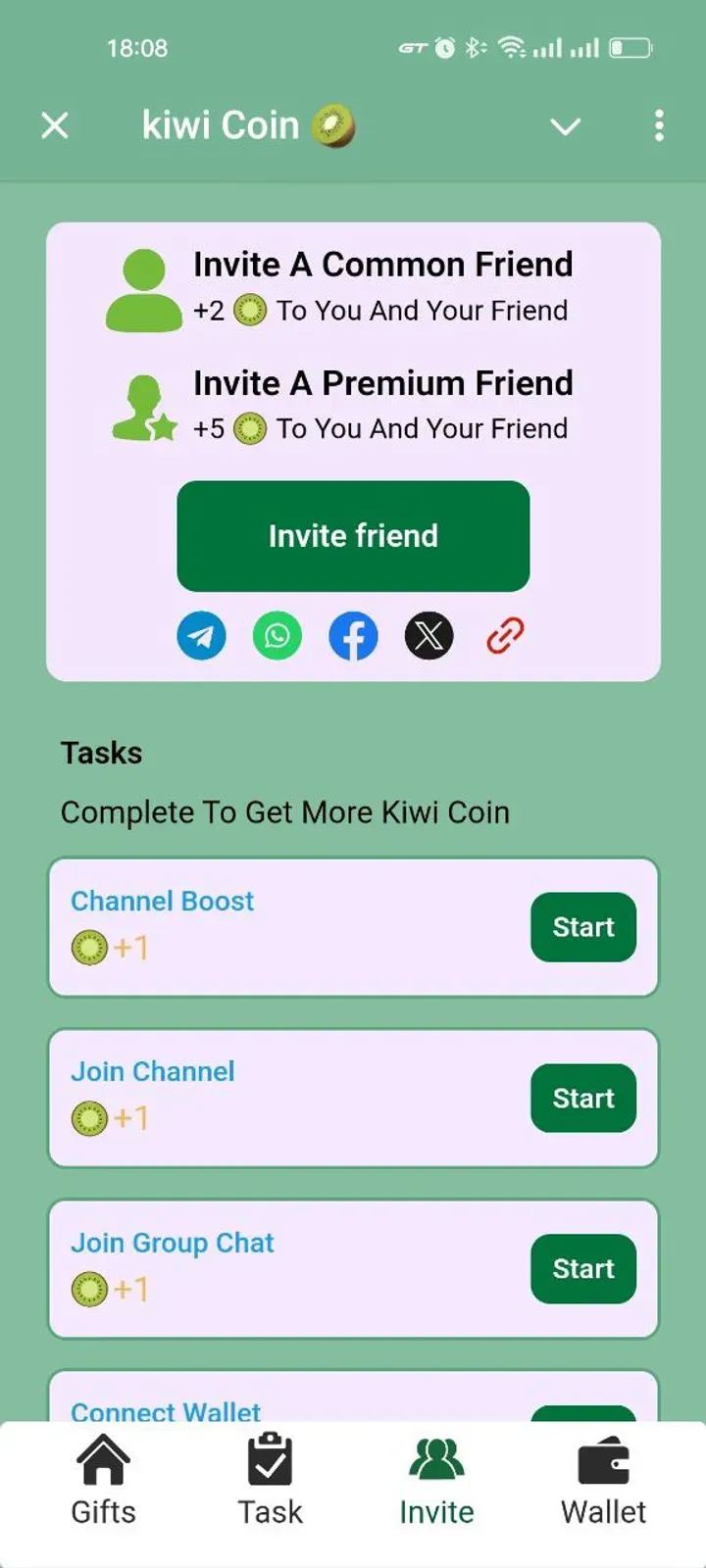
Task: Share invite via X icon
Action: [x=429, y=636]
